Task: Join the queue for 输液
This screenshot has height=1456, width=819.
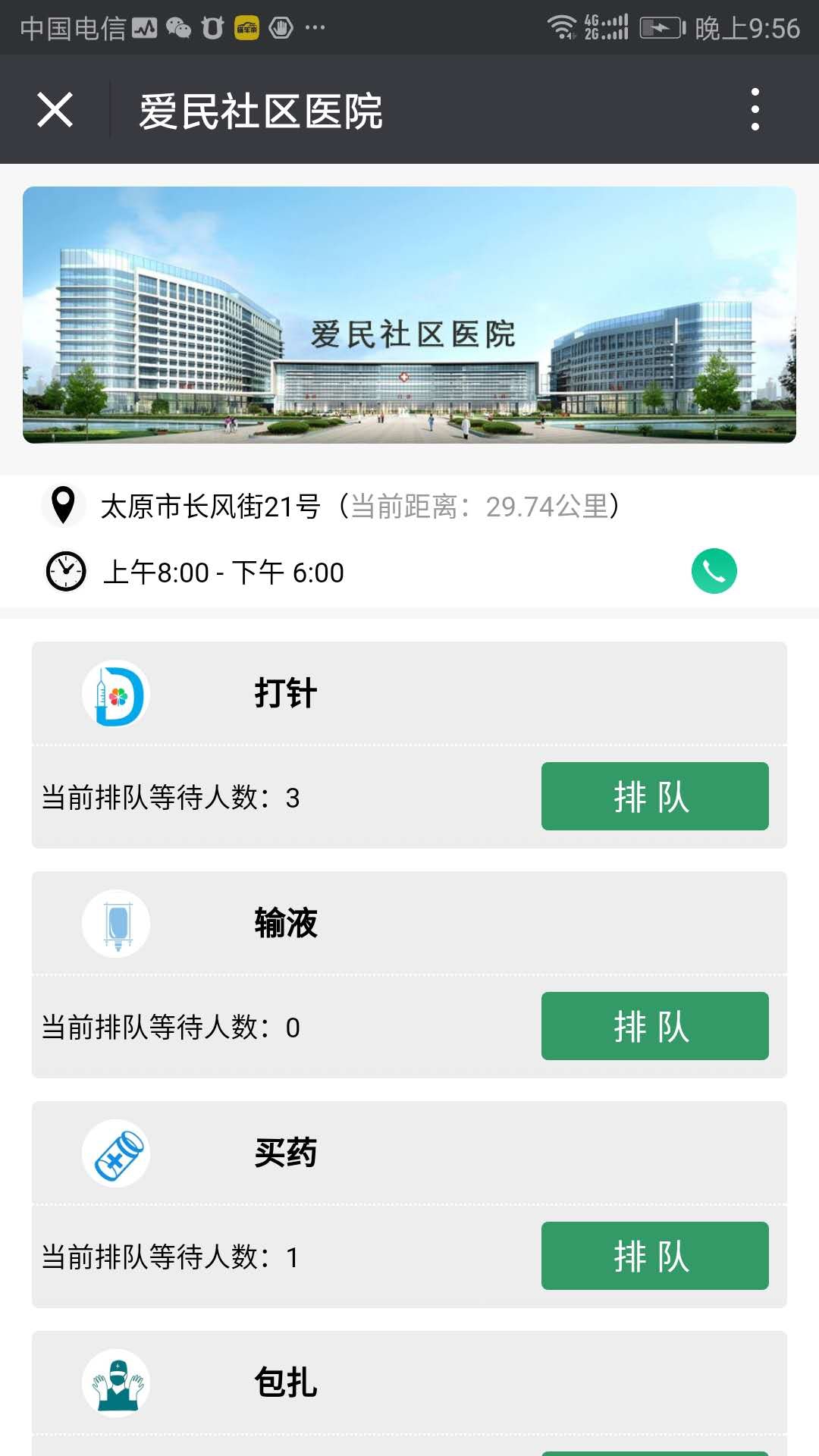Action: (x=654, y=1026)
